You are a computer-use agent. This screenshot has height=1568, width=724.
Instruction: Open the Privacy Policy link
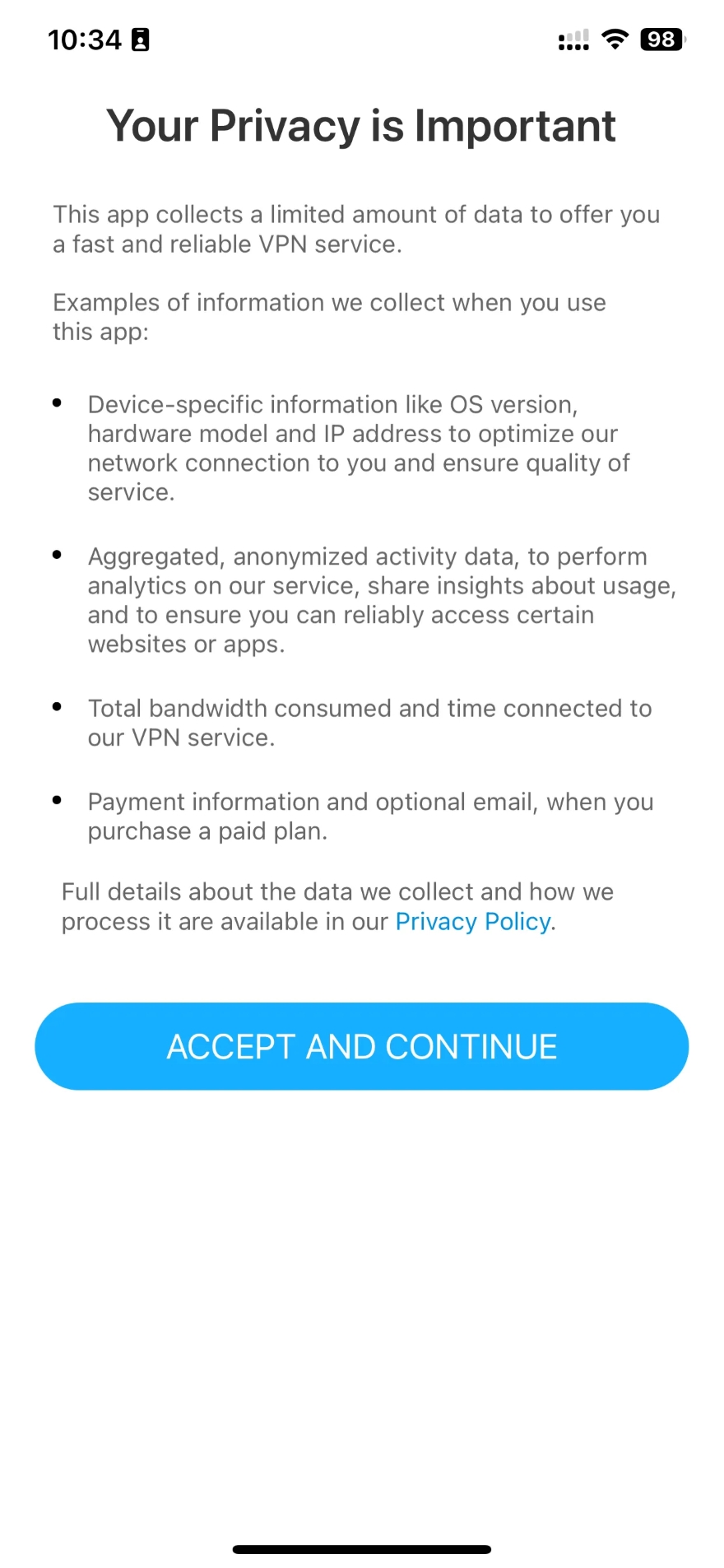[472, 922]
